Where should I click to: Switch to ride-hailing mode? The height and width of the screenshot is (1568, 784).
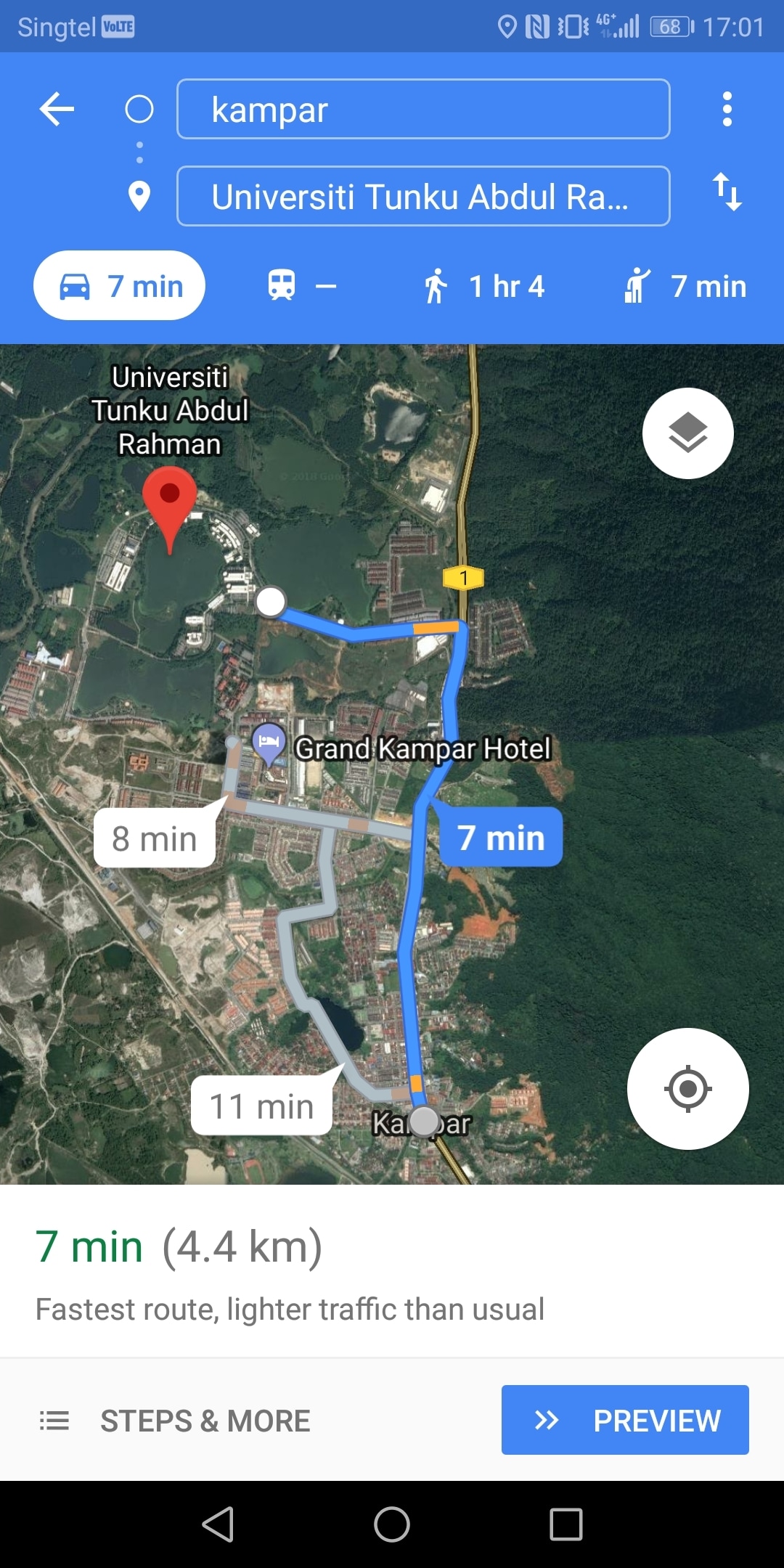pyautogui.click(x=685, y=286)
